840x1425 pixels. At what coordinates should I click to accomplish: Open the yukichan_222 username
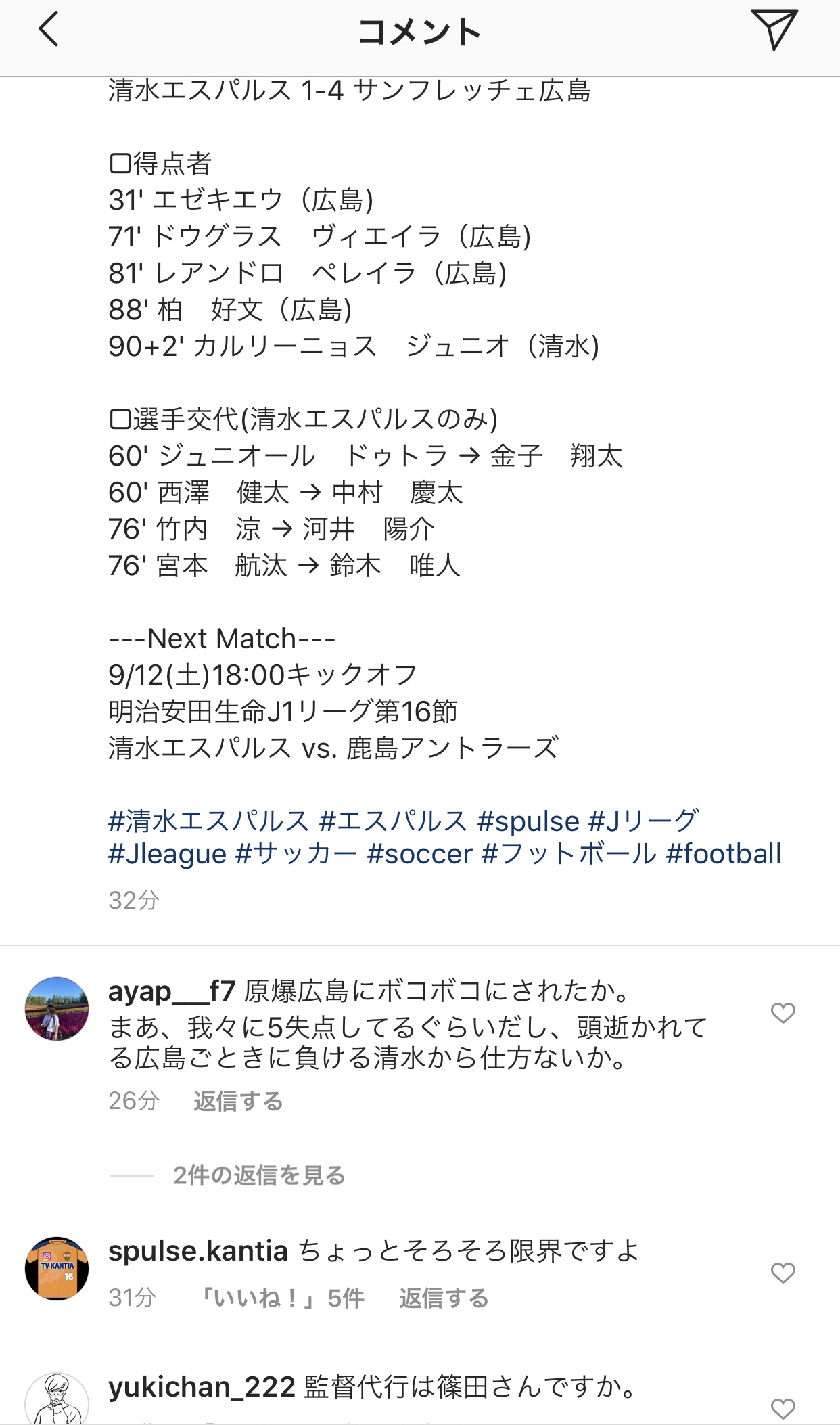click(202, 1386)
